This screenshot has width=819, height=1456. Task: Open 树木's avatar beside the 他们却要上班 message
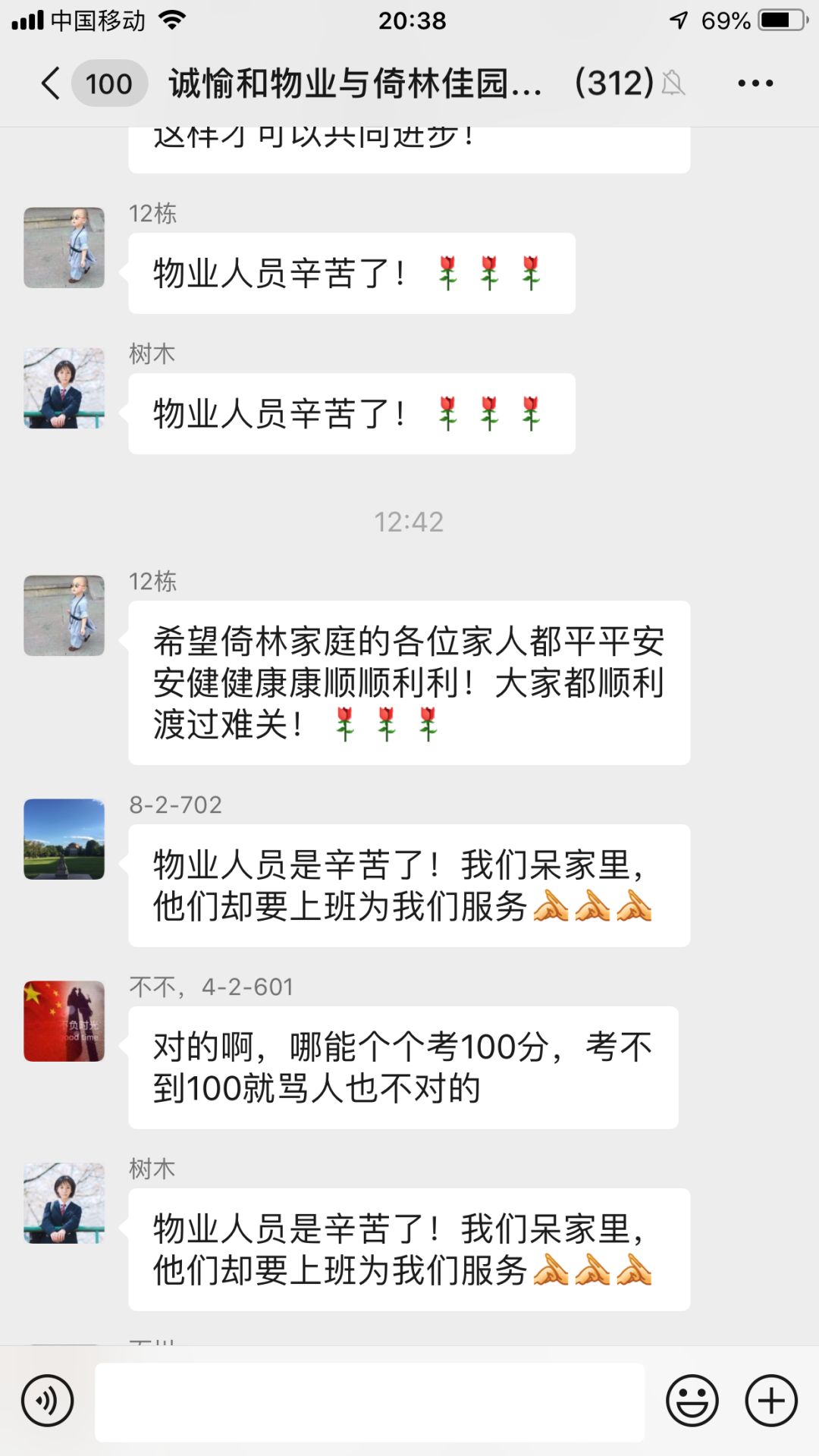(64, 1203)
